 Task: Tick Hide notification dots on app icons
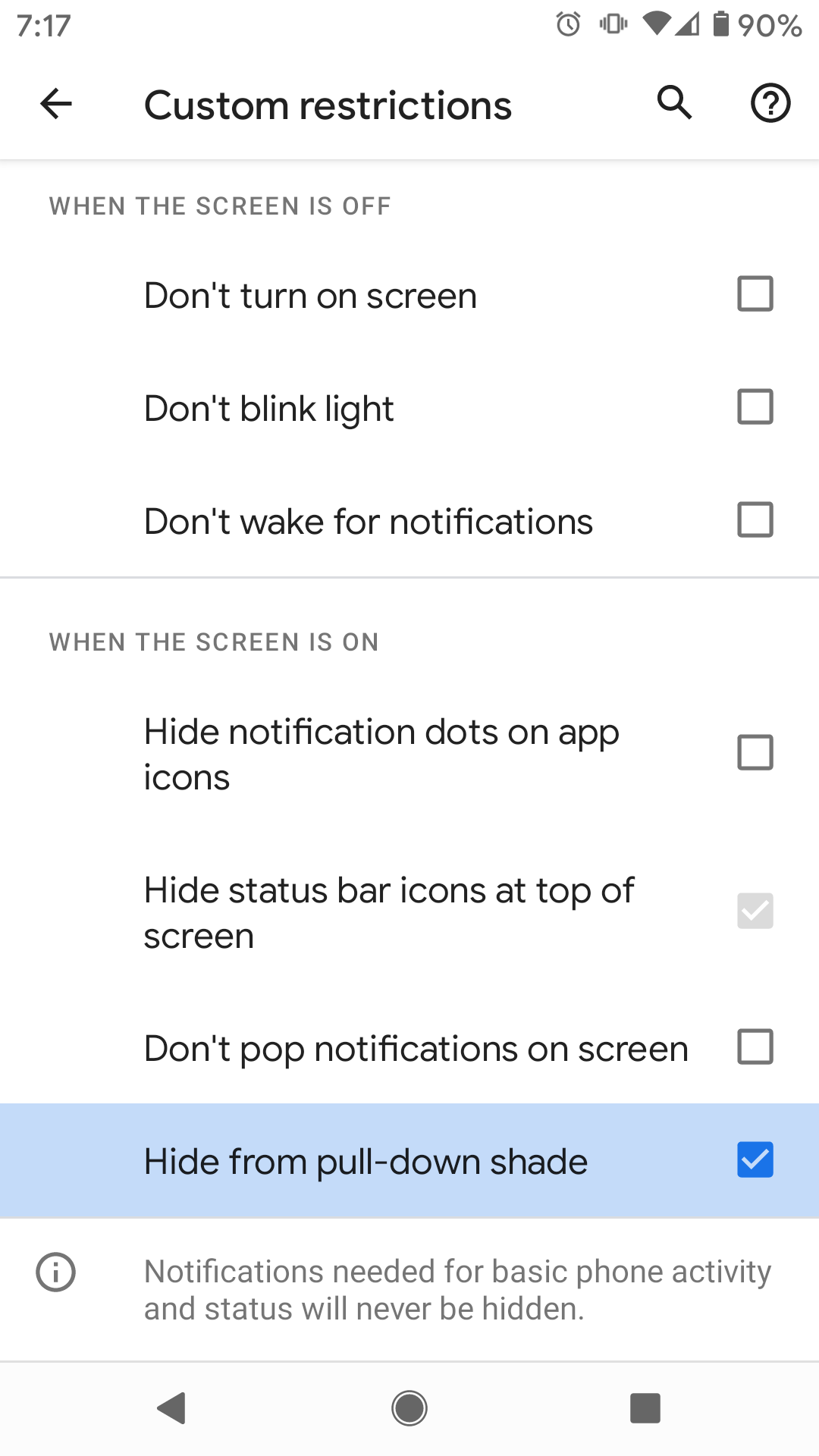(409, 754)
